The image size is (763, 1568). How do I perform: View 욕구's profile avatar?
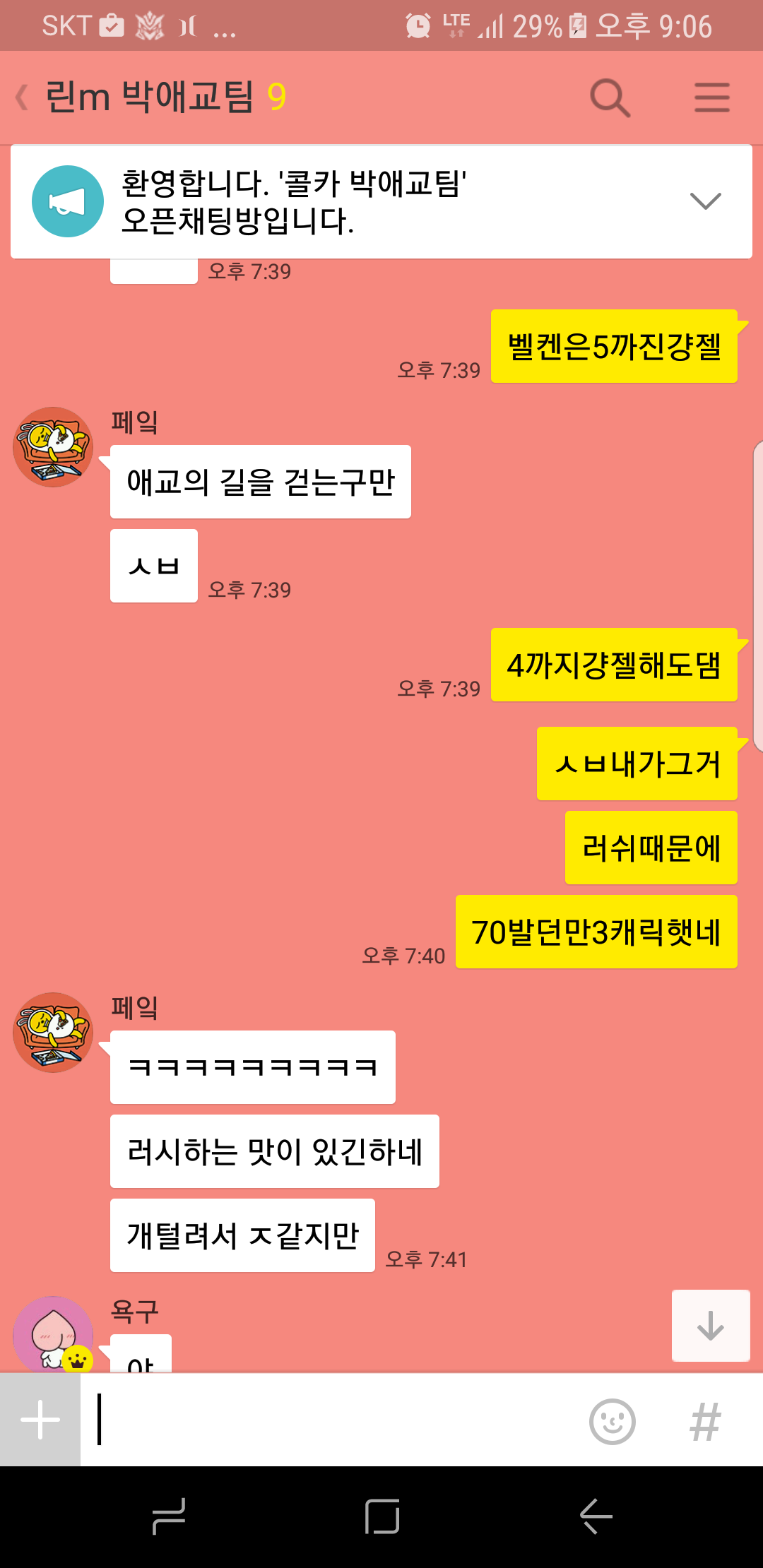pyautogui.click(x=53, y=1334)
